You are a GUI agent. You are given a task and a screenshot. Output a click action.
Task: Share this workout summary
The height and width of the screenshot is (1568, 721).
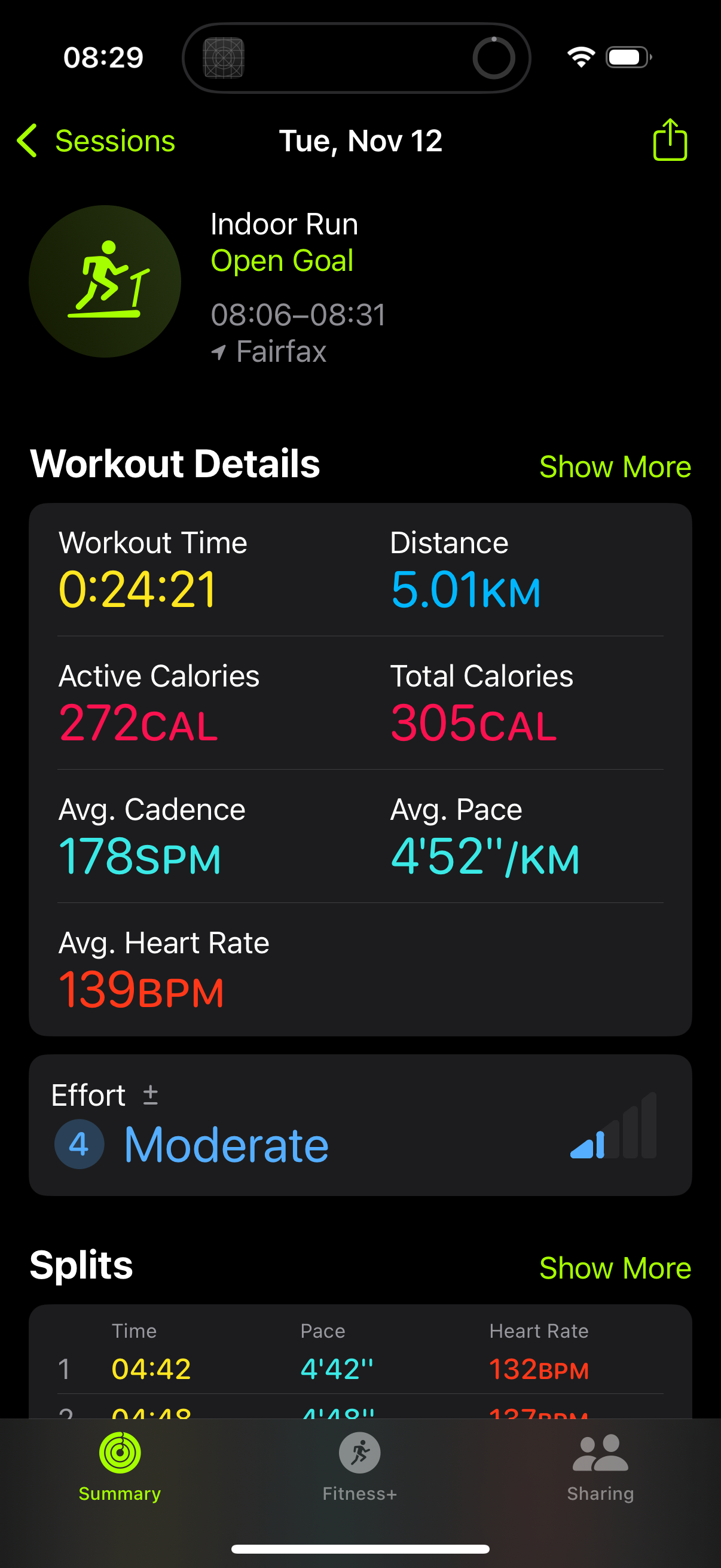point(670,140)
